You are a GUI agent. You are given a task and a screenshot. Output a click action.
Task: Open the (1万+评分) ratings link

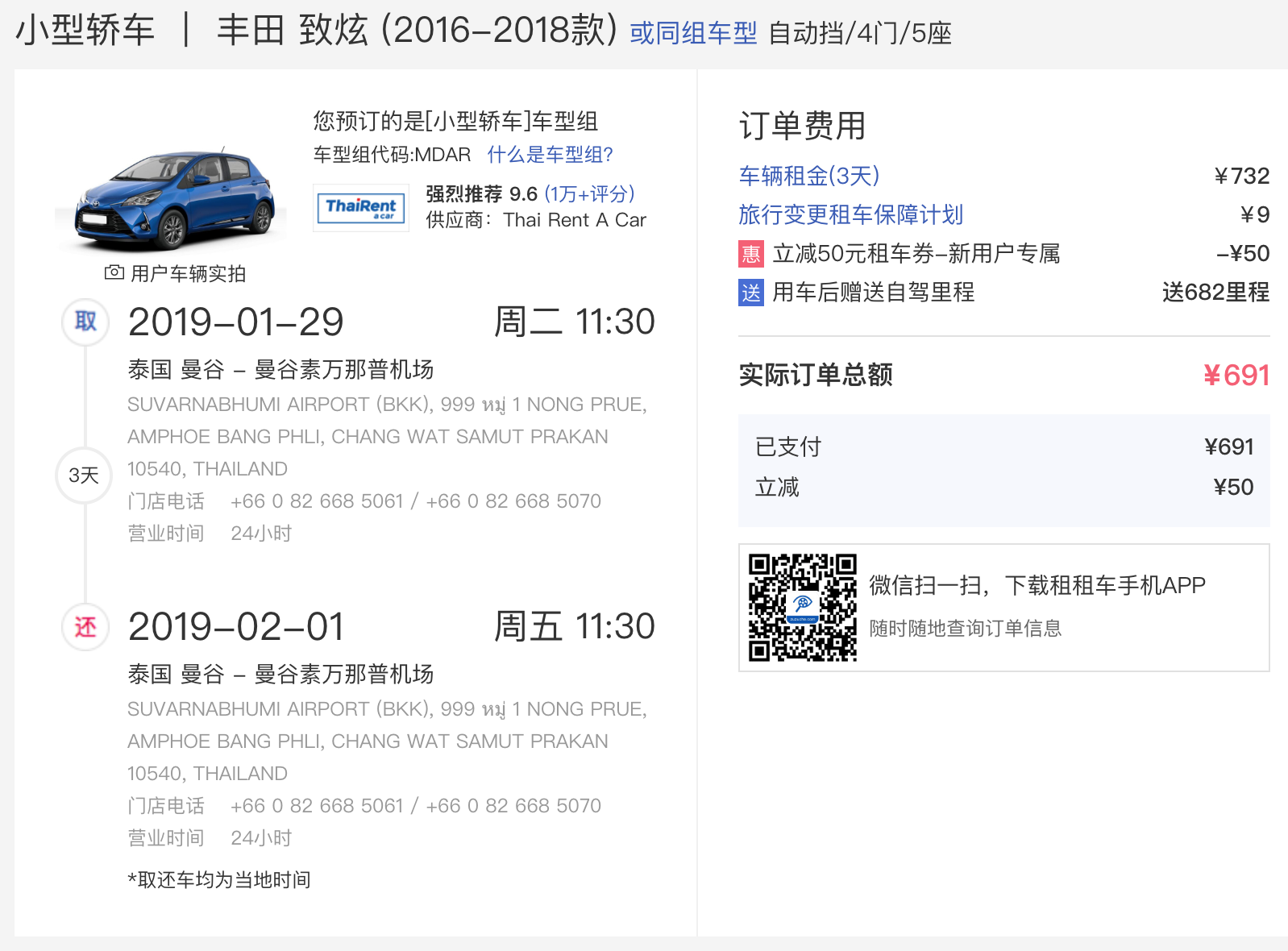(589, 194)
